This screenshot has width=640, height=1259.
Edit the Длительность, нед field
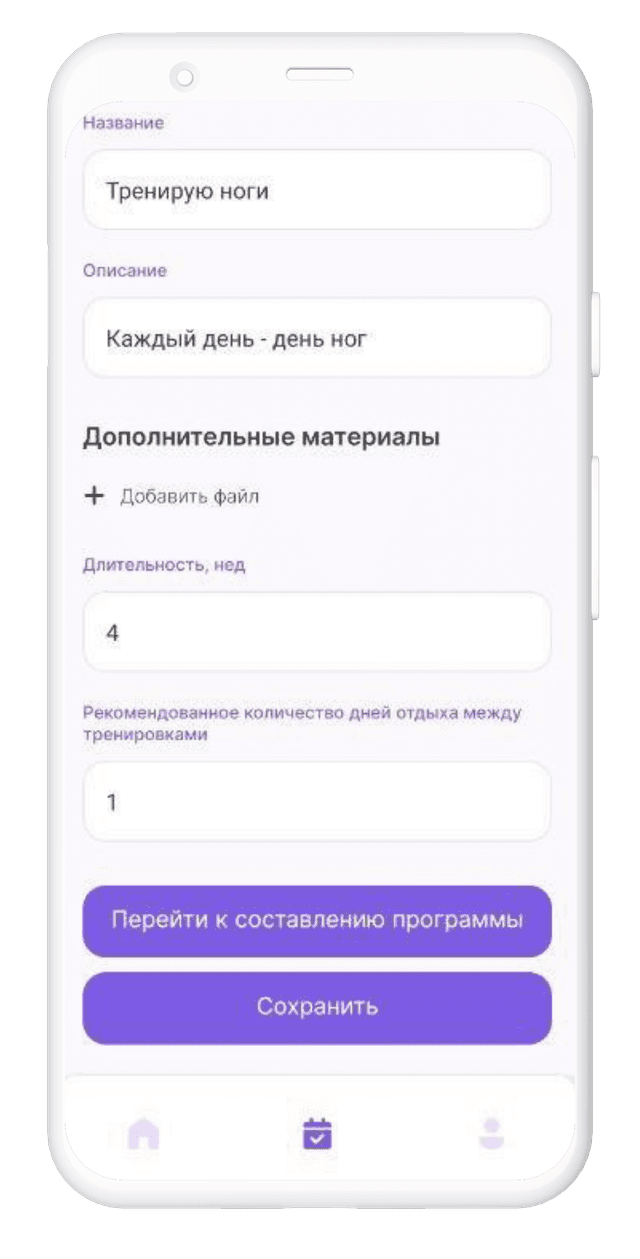point(316,632)
